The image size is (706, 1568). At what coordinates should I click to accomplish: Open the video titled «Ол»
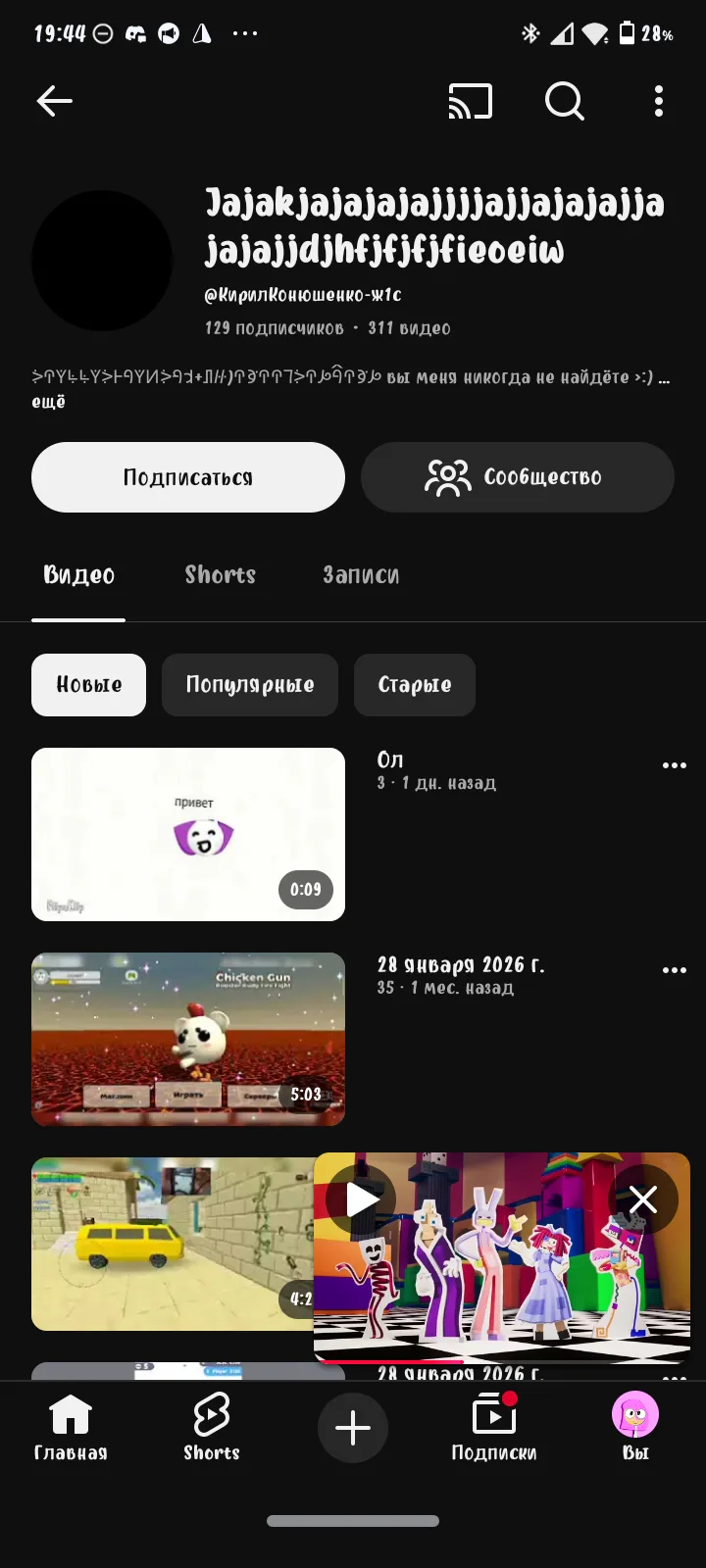tap(188, 834)
